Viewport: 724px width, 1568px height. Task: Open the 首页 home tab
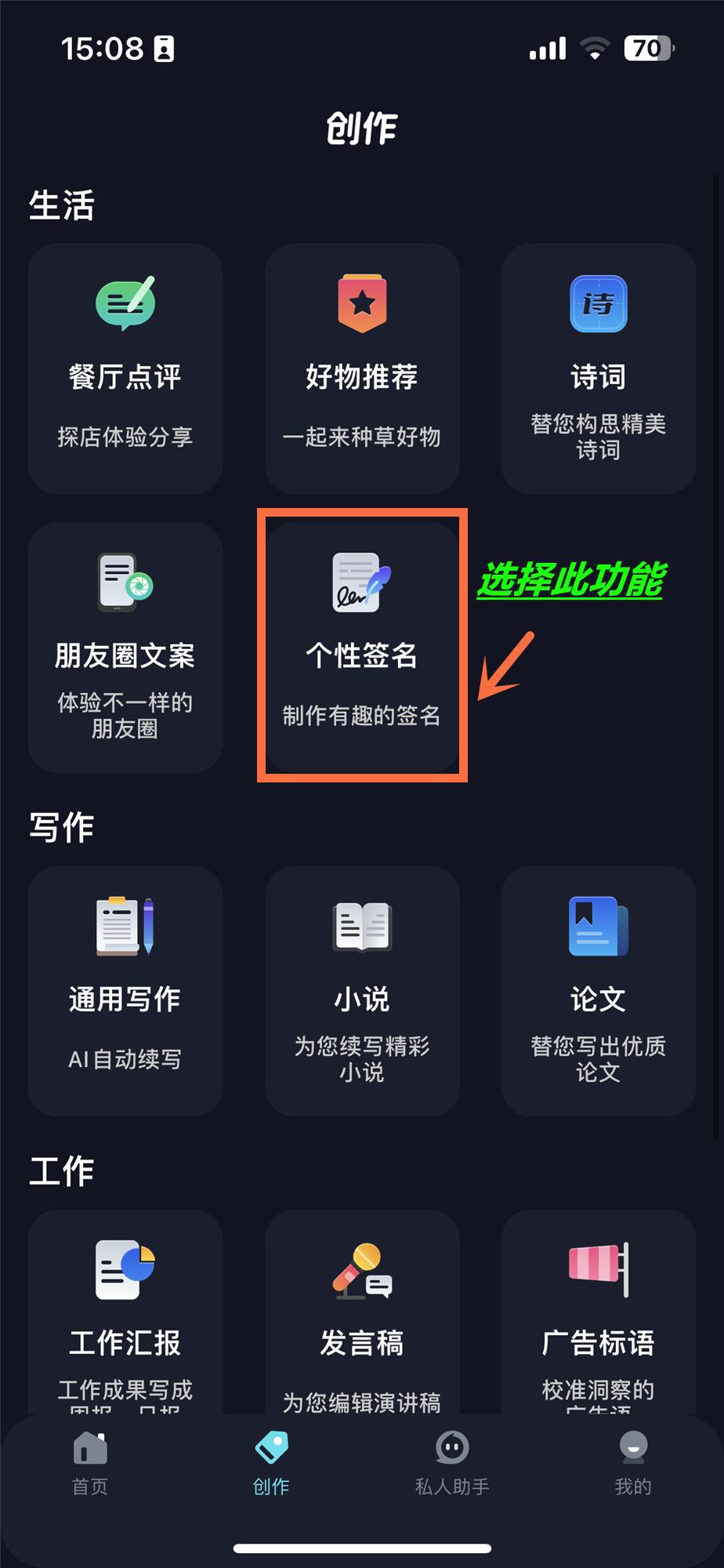point(89,1468)
